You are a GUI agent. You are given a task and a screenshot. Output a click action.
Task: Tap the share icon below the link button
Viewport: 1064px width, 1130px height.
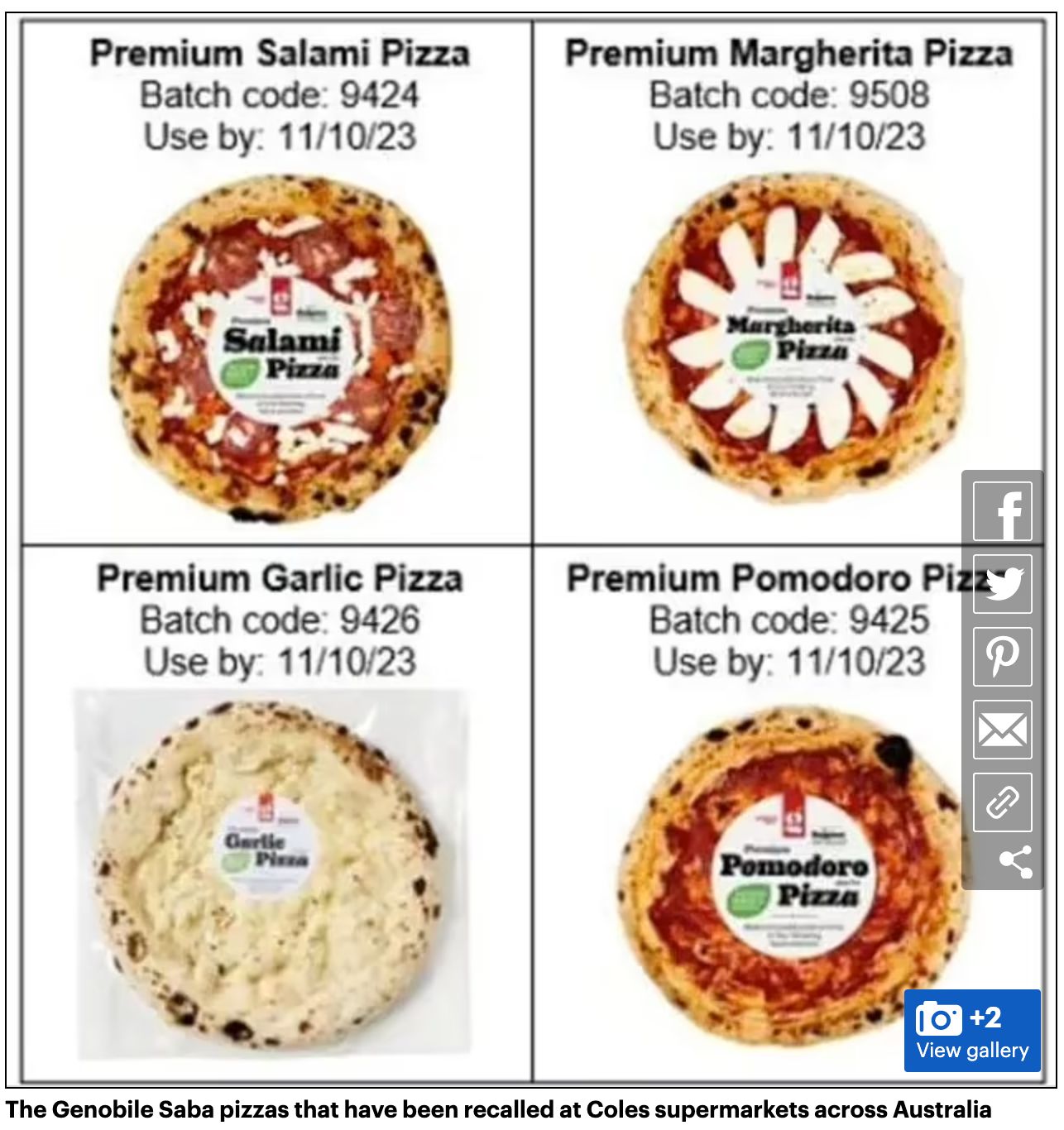1016,862
